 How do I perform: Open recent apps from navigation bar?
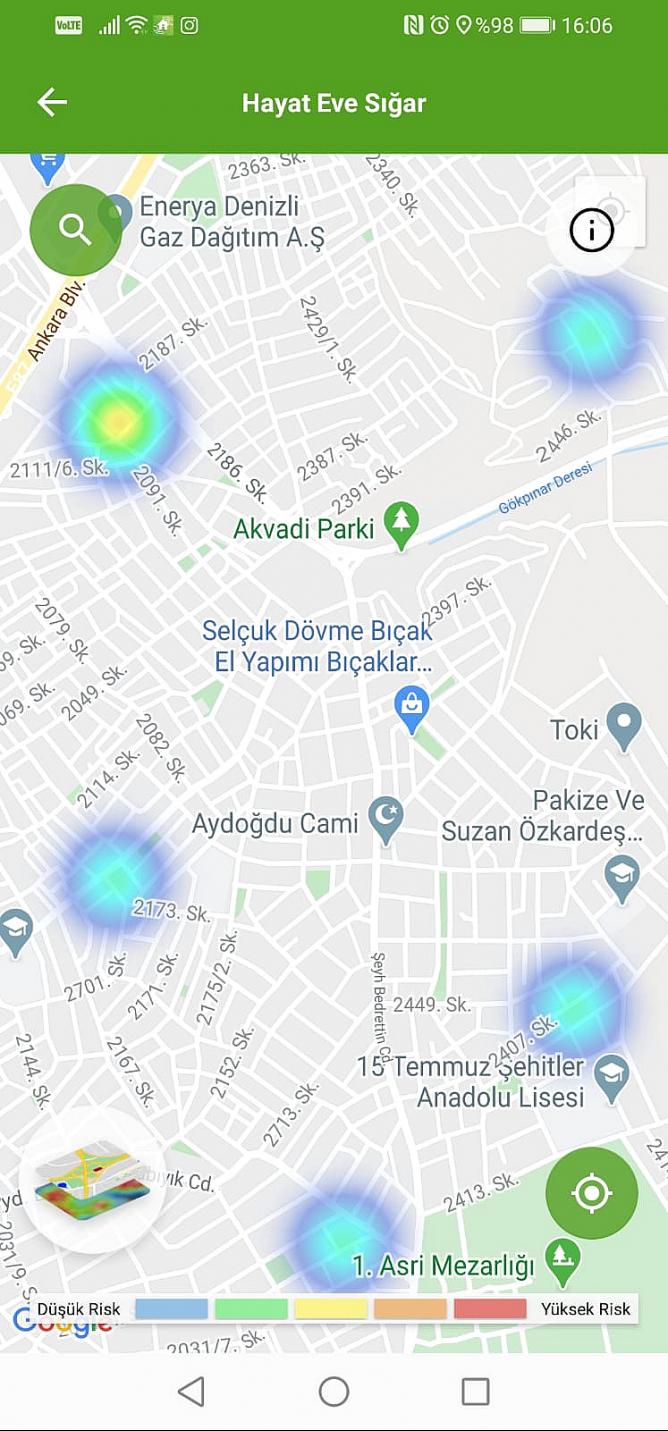(x=475, y=1391)
